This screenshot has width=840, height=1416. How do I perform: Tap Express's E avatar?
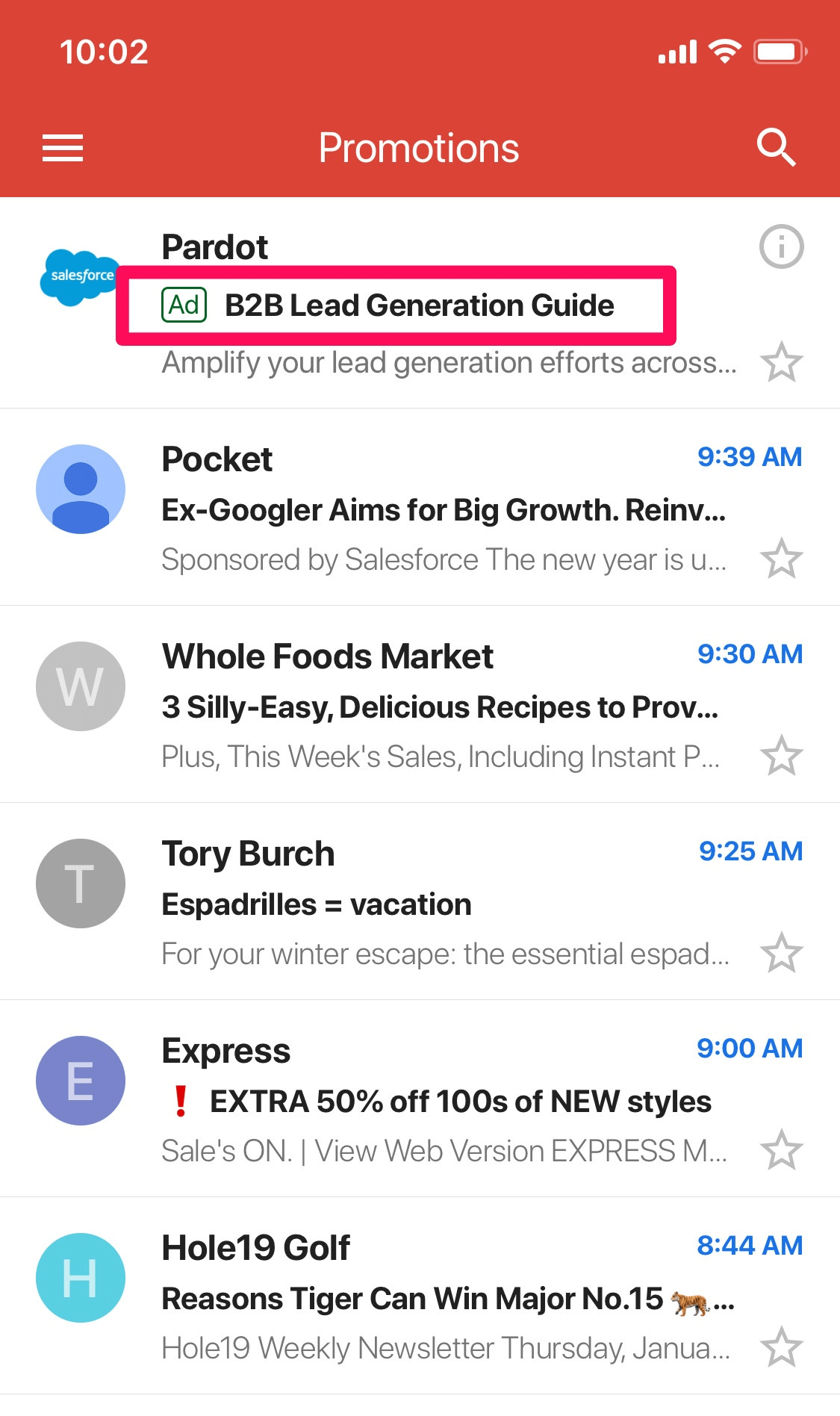[80, 1080]
